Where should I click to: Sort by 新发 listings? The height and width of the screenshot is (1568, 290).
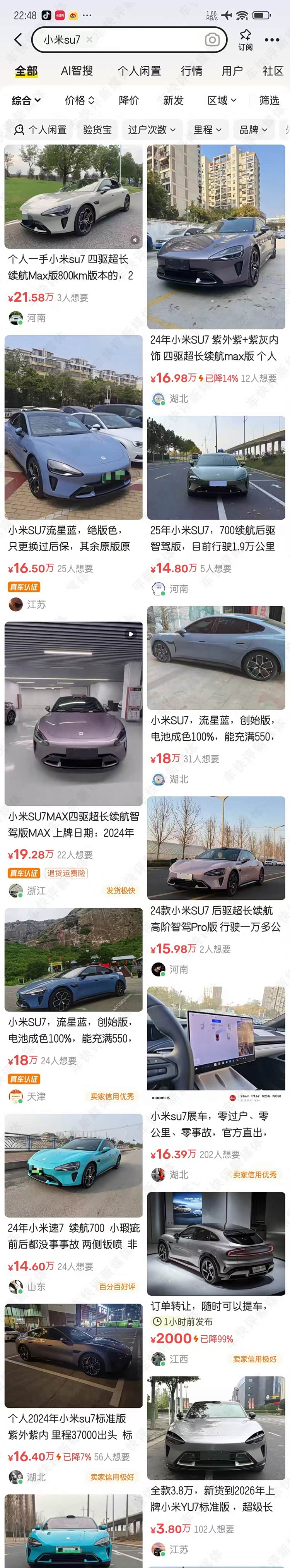click(173, 100)
